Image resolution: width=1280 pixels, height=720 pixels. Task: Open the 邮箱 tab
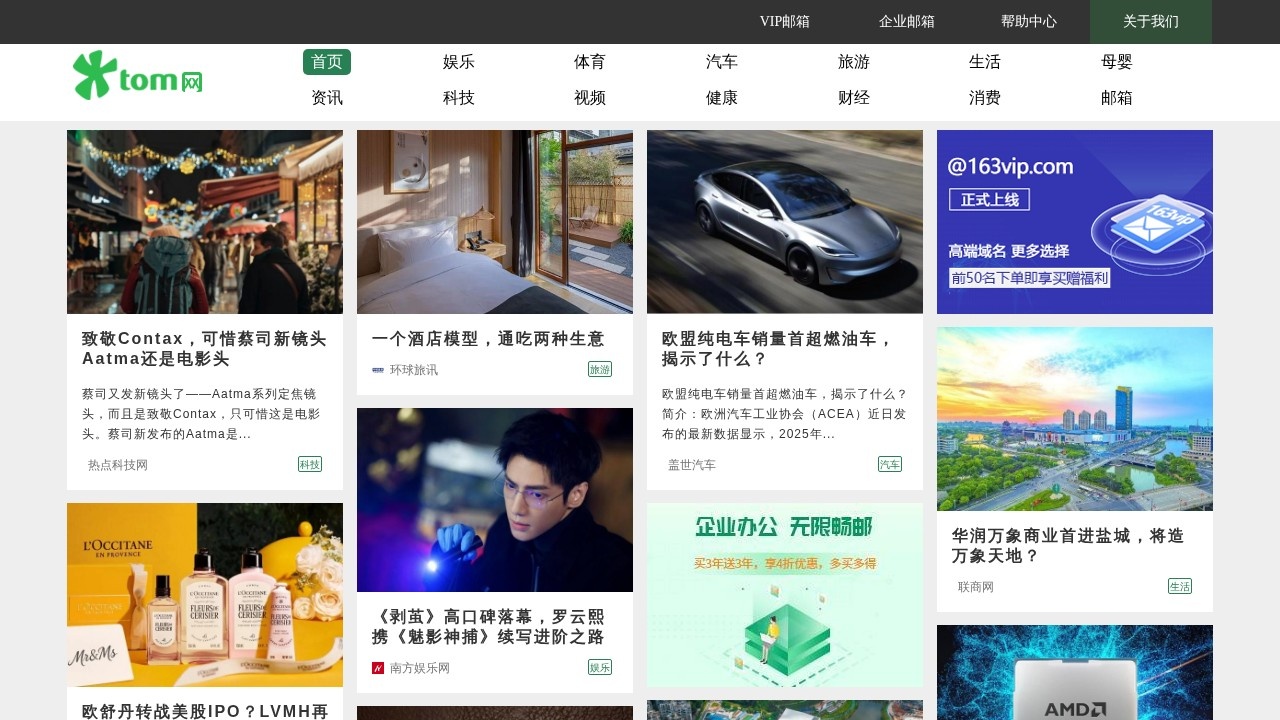click(1116, 98)
